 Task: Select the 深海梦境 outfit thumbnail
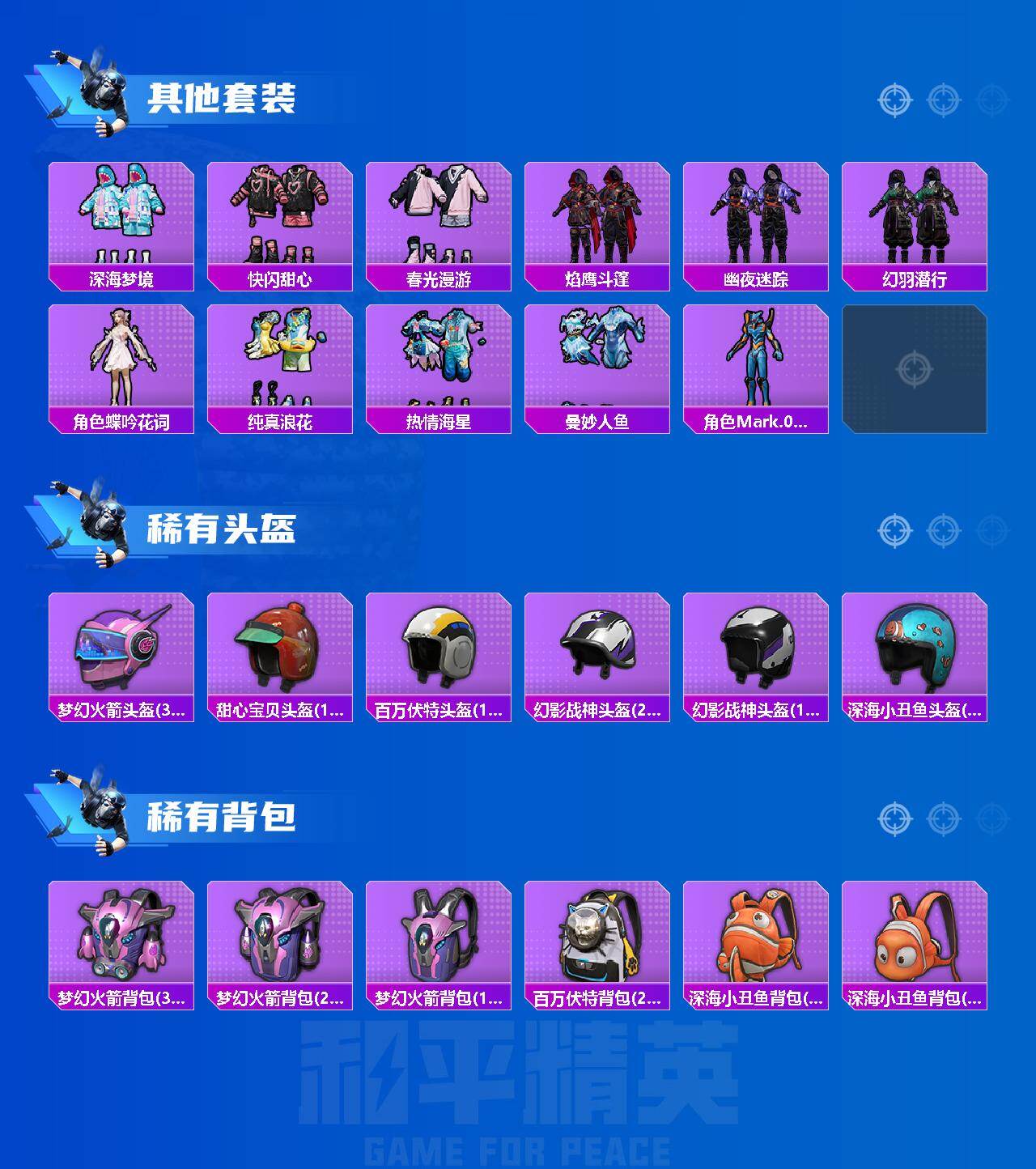pos(121,215)
